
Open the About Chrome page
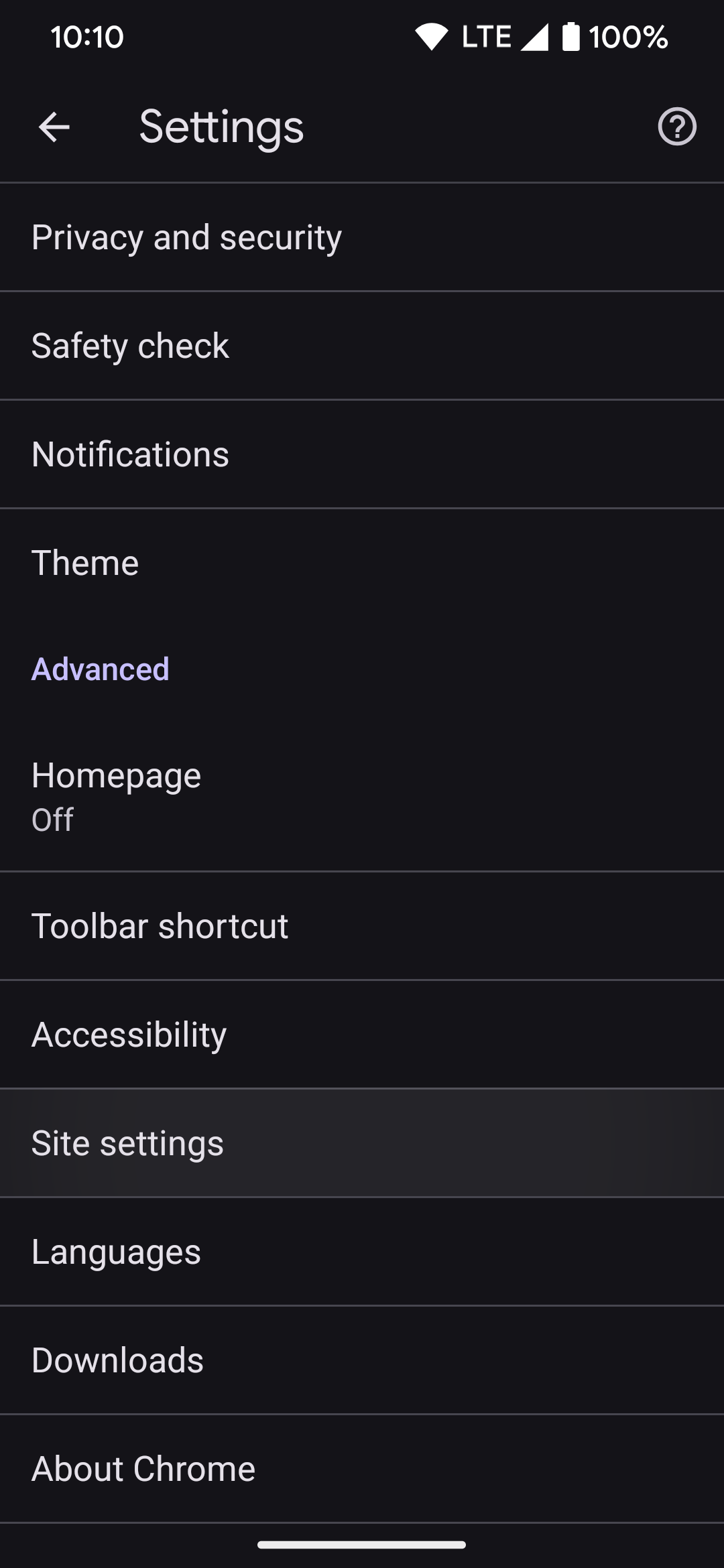(143, 1468)
